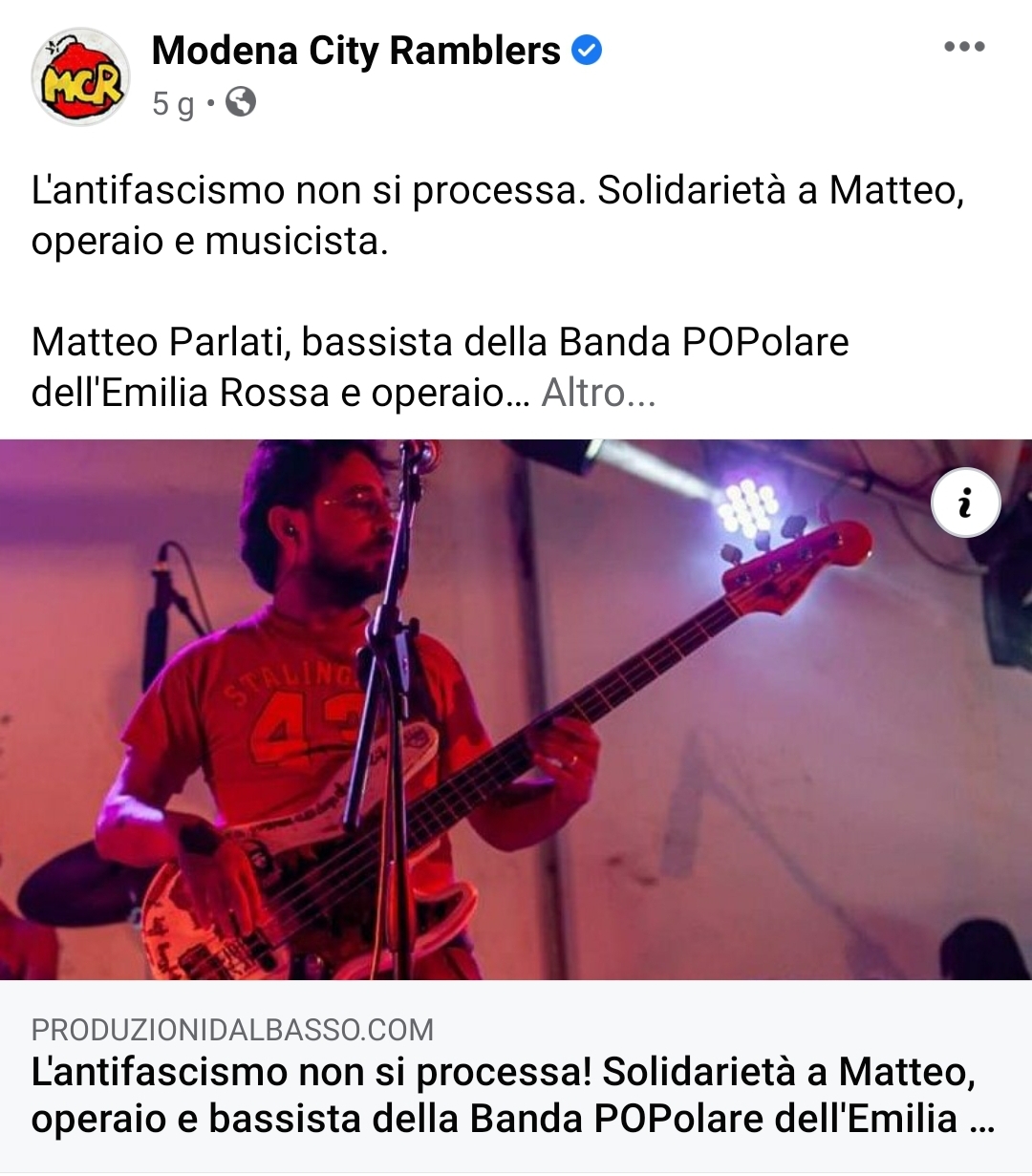Image resolution: width=1032 pixels, height=1176 pixels.
Task: Expand the post text with Altro...
Action: click(598, 393)
